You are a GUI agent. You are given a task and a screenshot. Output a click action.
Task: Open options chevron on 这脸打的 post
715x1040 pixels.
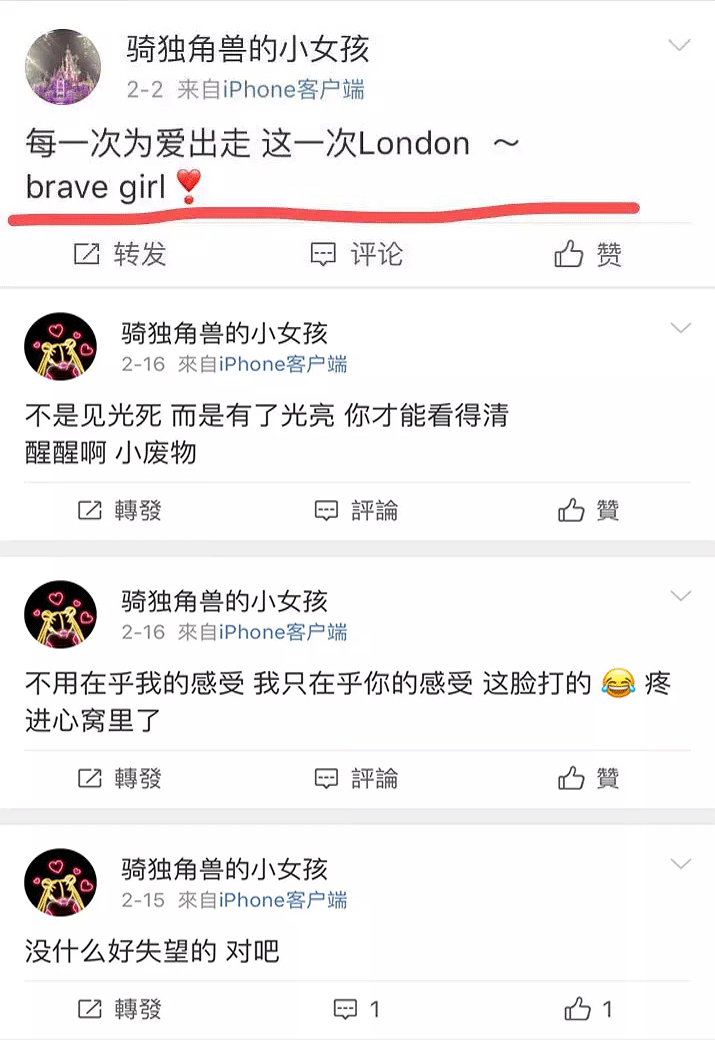(680, 596)
